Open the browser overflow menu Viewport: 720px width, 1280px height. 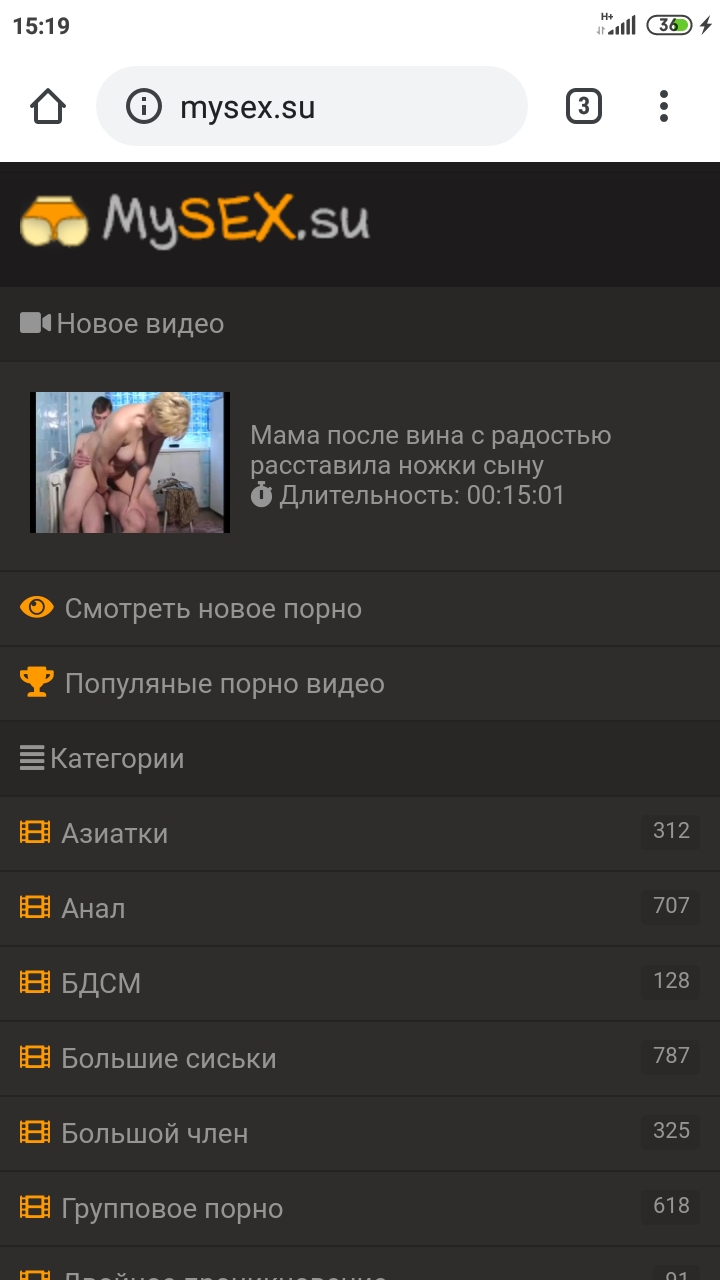pos(664,106)
